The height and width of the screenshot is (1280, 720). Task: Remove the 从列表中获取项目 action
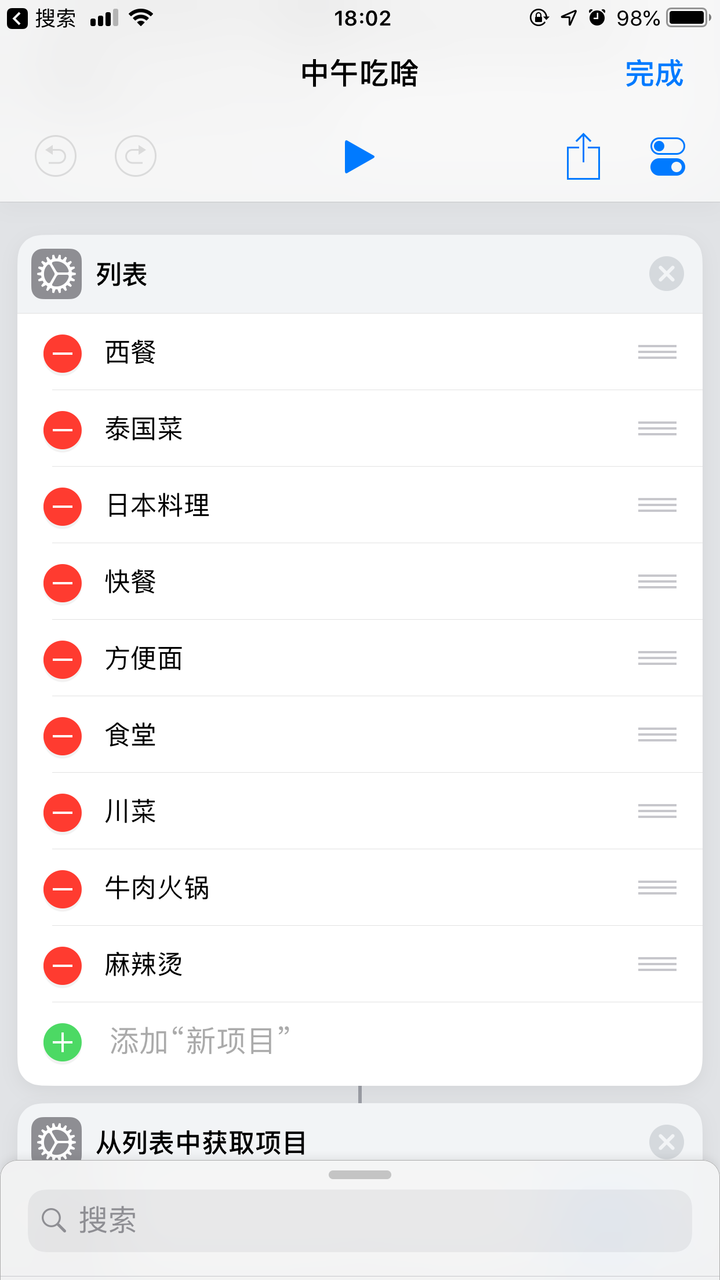666,1142
